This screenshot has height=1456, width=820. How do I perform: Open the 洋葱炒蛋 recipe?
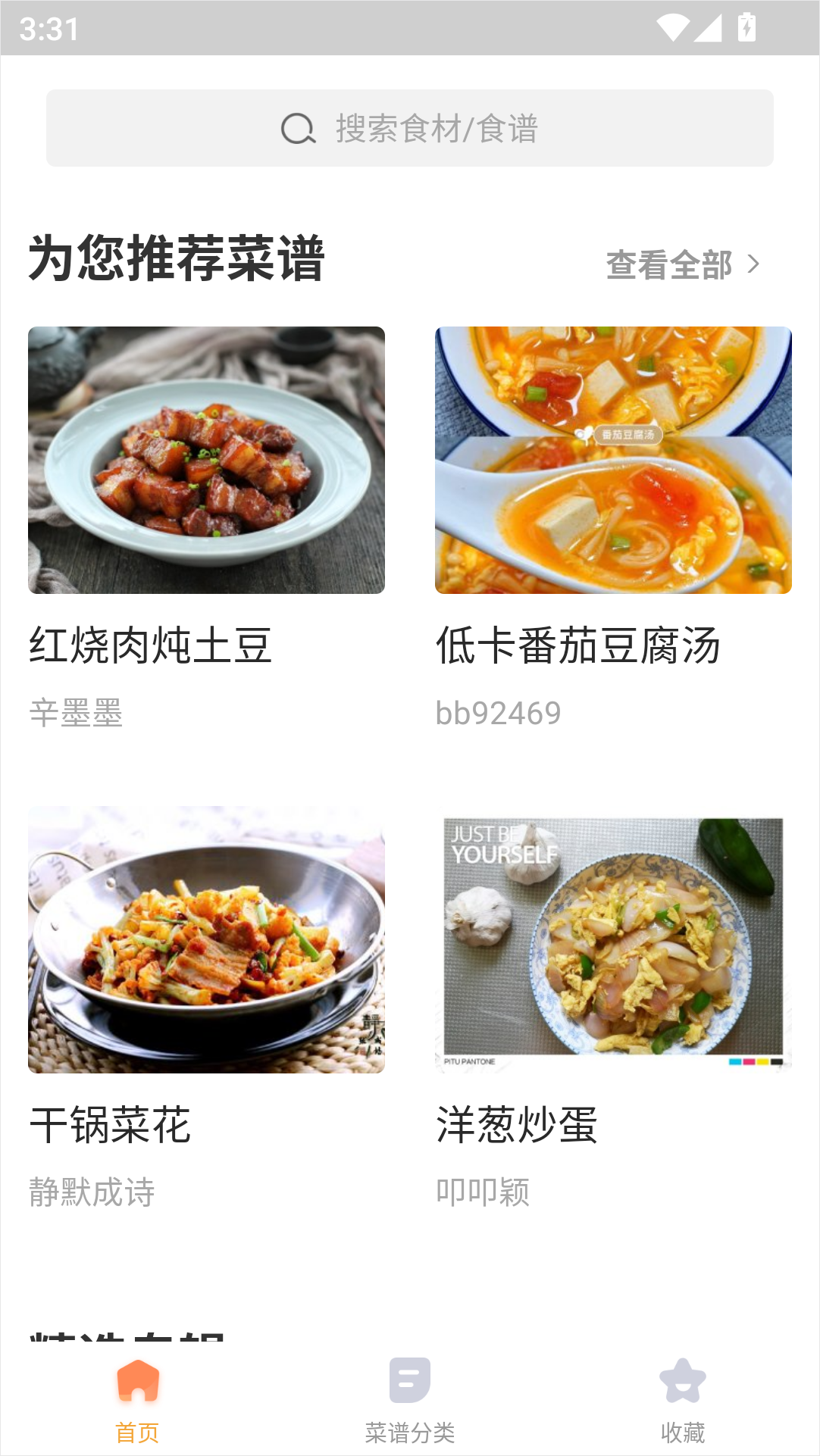coord(612,939)
